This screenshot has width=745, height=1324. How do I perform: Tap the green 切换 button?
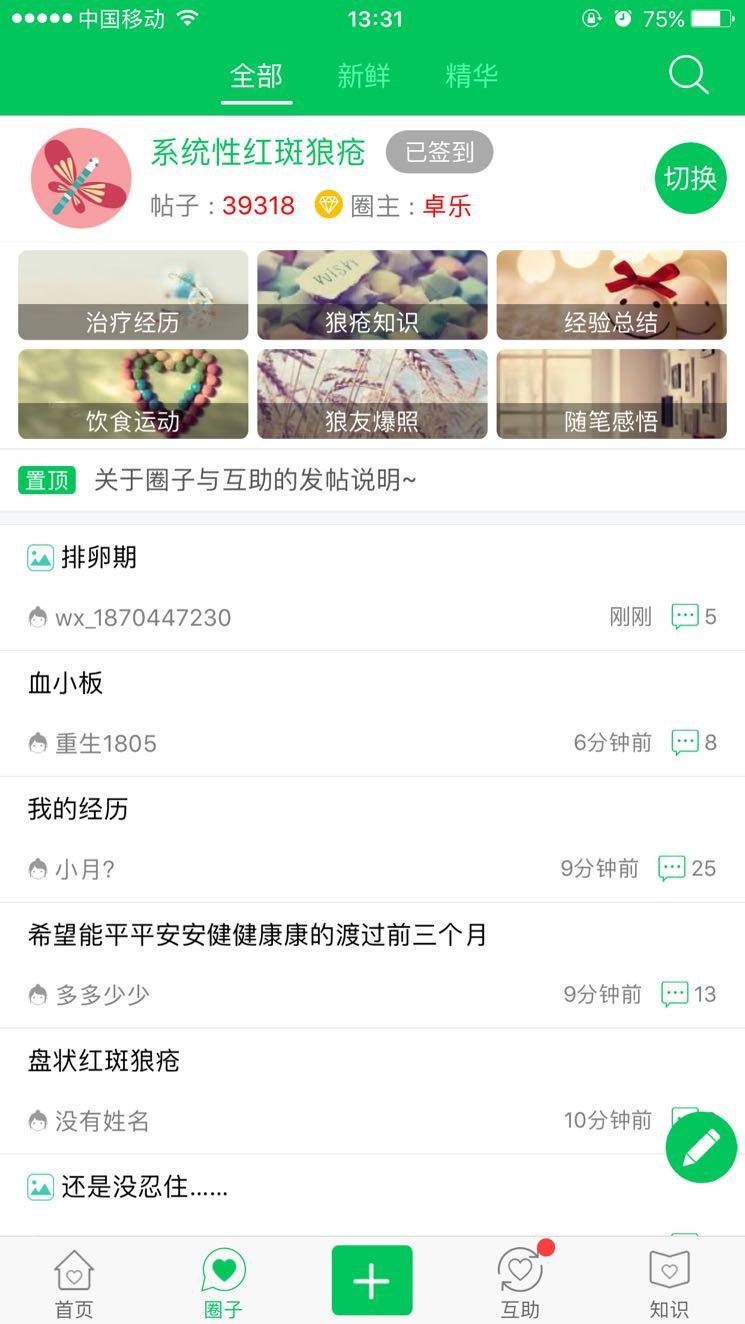coord(690,179)
